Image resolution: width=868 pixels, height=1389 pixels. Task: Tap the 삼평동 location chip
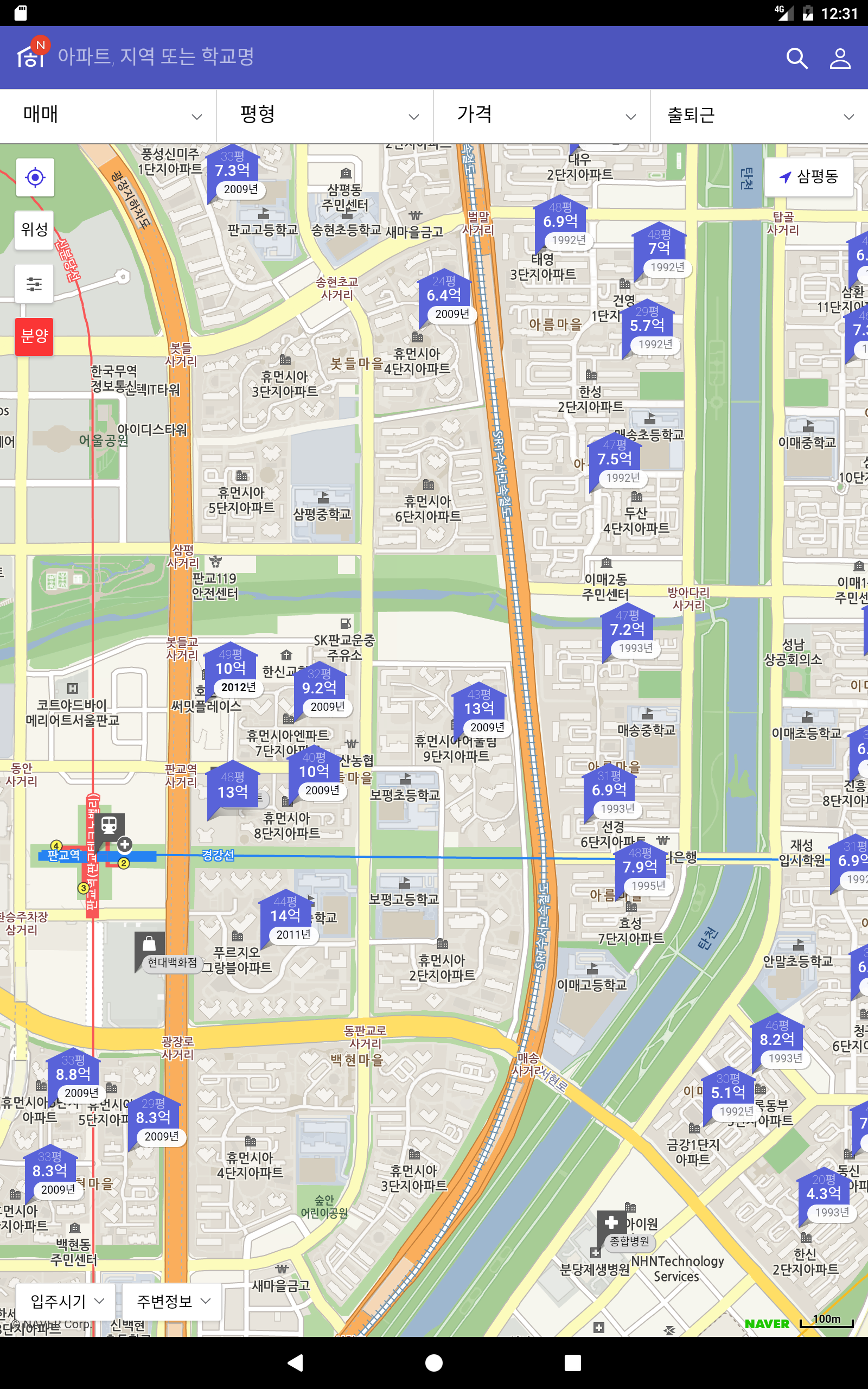tap(808, 177)
